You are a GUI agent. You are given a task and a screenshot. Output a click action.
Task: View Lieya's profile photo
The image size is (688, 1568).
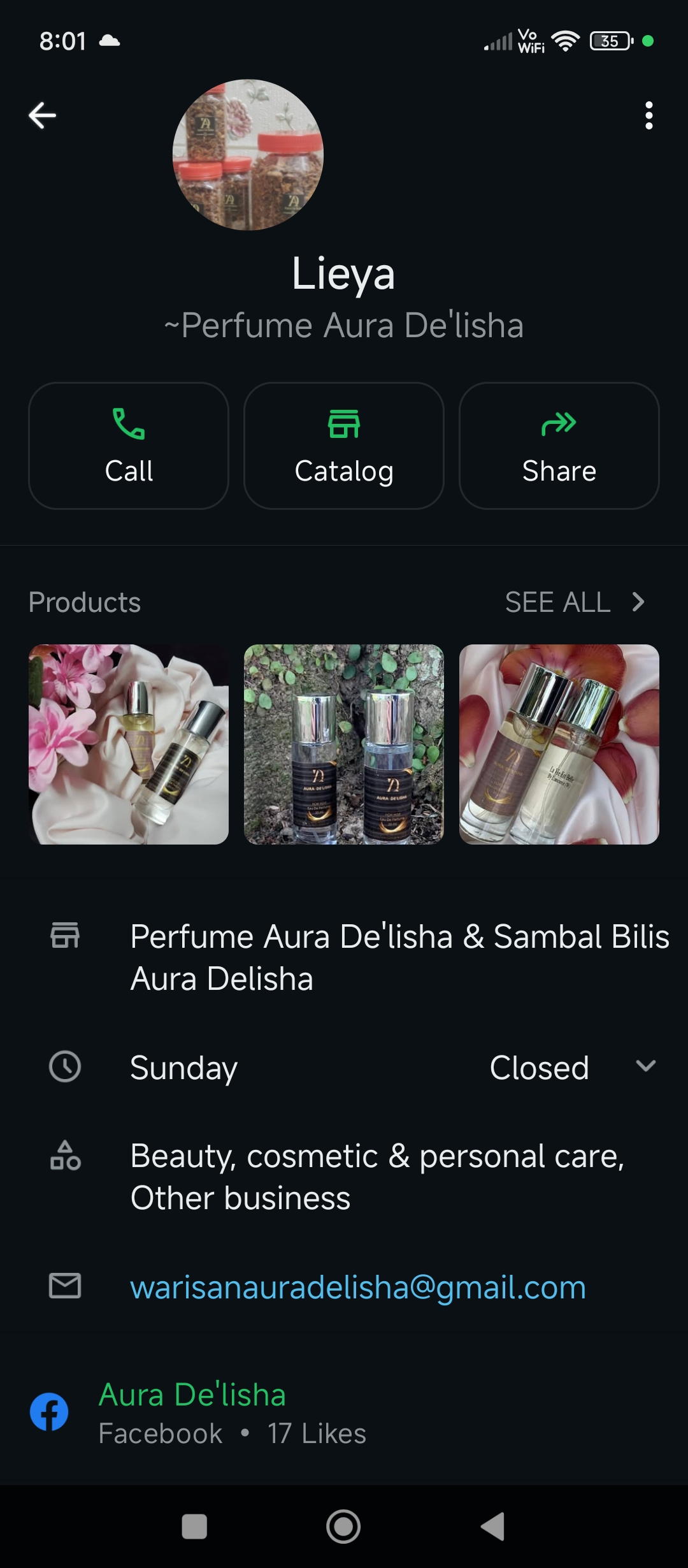point(248,155)
